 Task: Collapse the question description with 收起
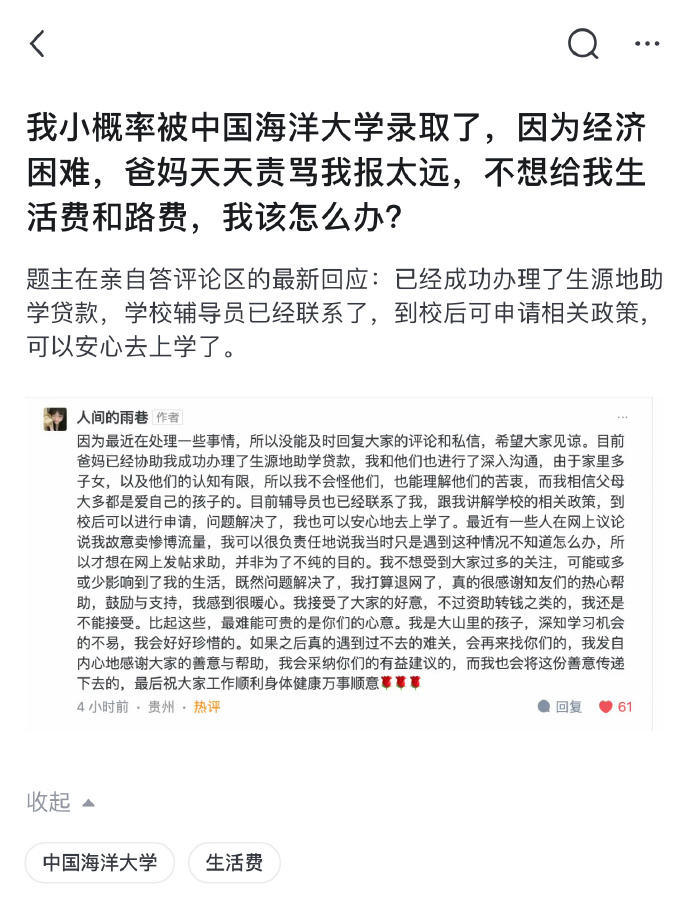(60, 802)
